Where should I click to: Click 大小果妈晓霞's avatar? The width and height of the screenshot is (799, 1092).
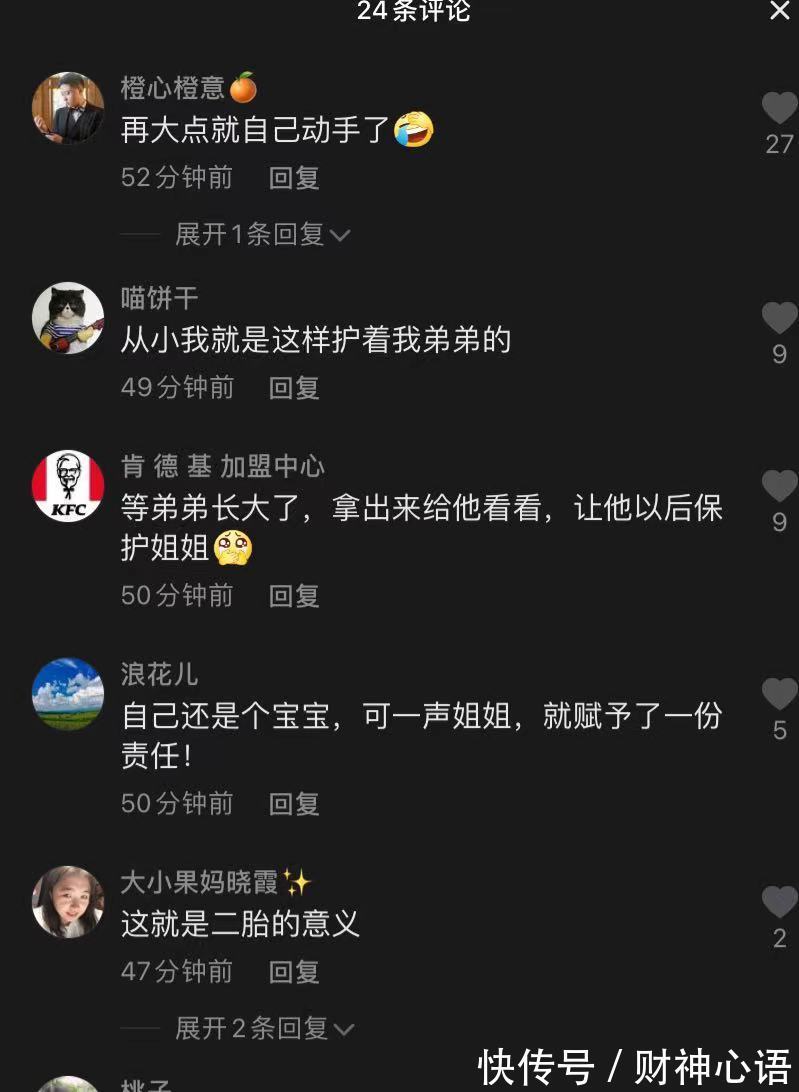point(68,901)
